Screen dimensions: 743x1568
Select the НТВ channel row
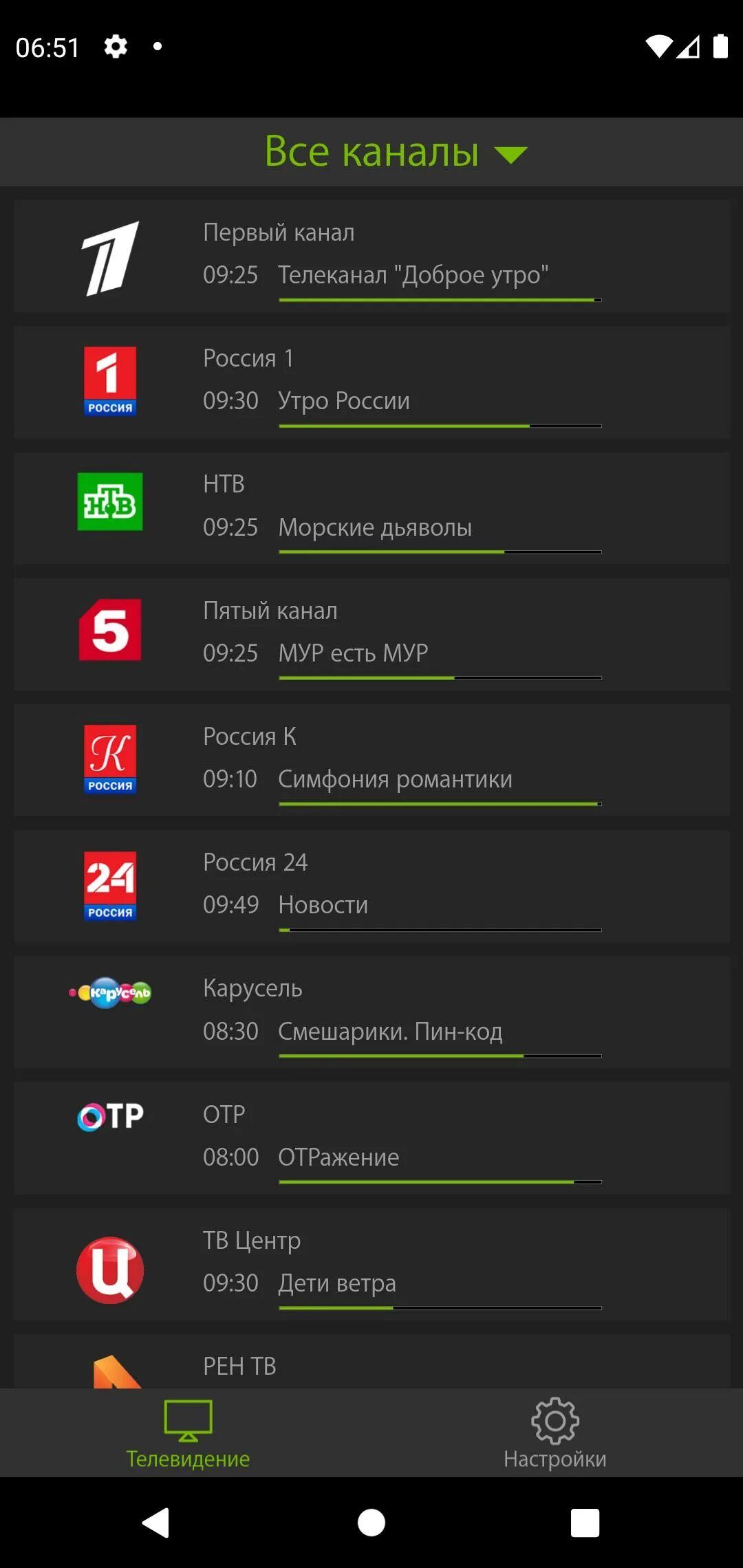pyautogui.click(x=371, y=508)
